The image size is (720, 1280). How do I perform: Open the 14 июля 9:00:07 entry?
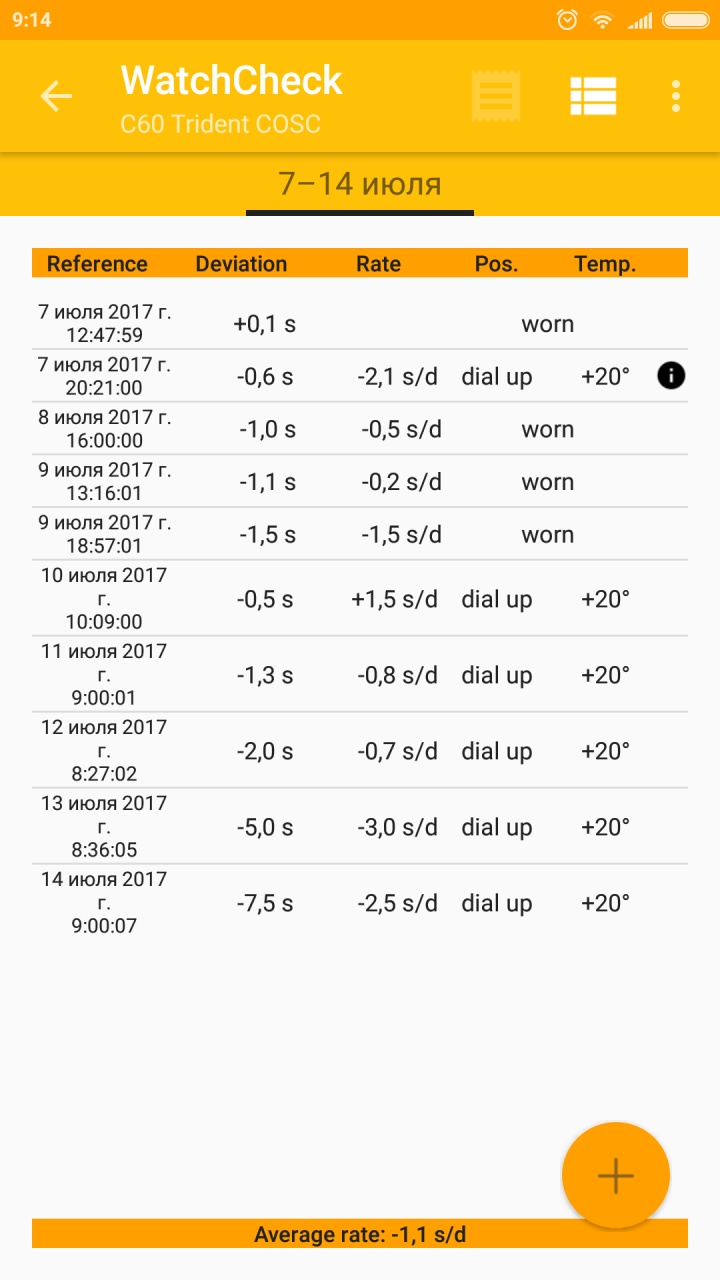[360, 903]
